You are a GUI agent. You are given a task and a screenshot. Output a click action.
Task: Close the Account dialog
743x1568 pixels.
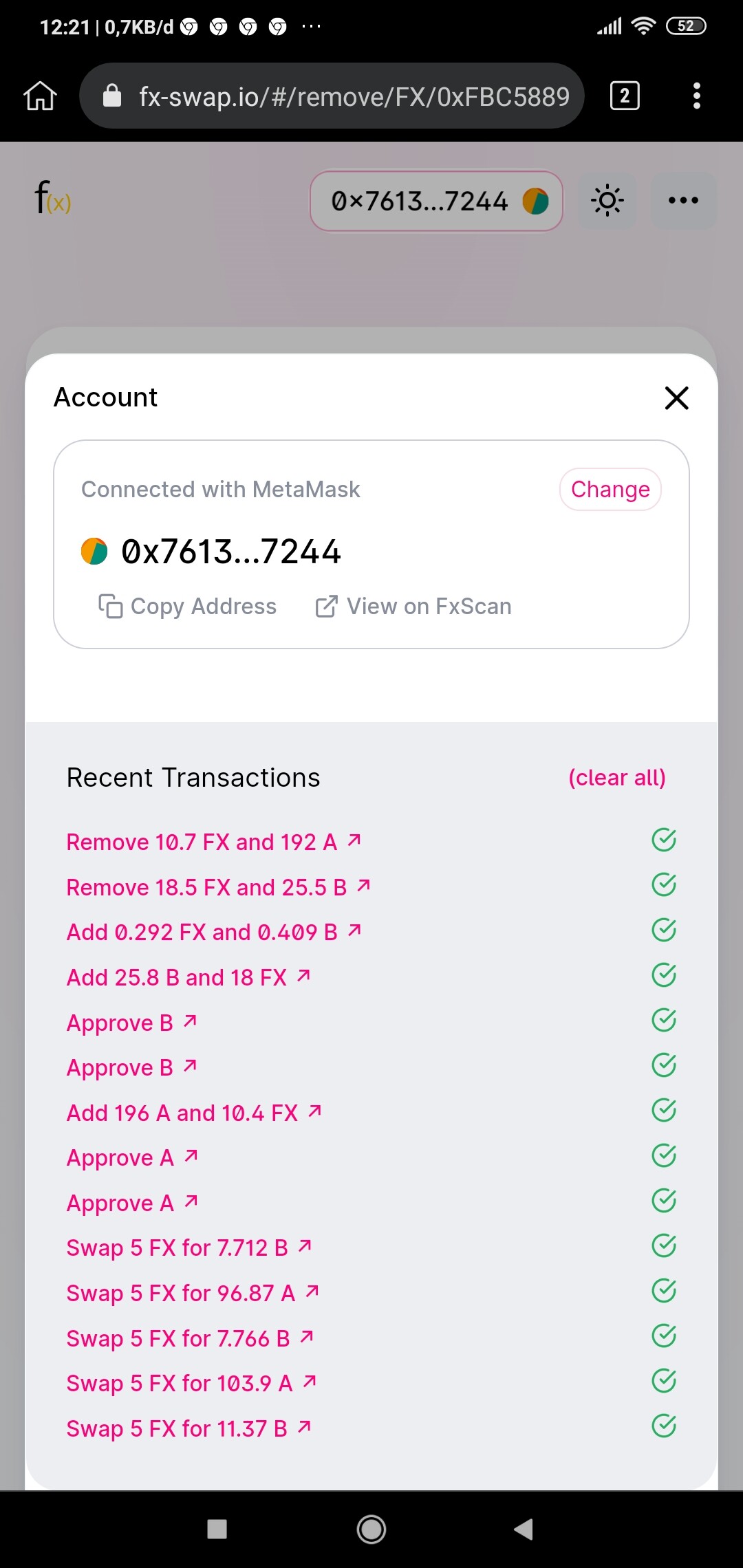(676, 398)
